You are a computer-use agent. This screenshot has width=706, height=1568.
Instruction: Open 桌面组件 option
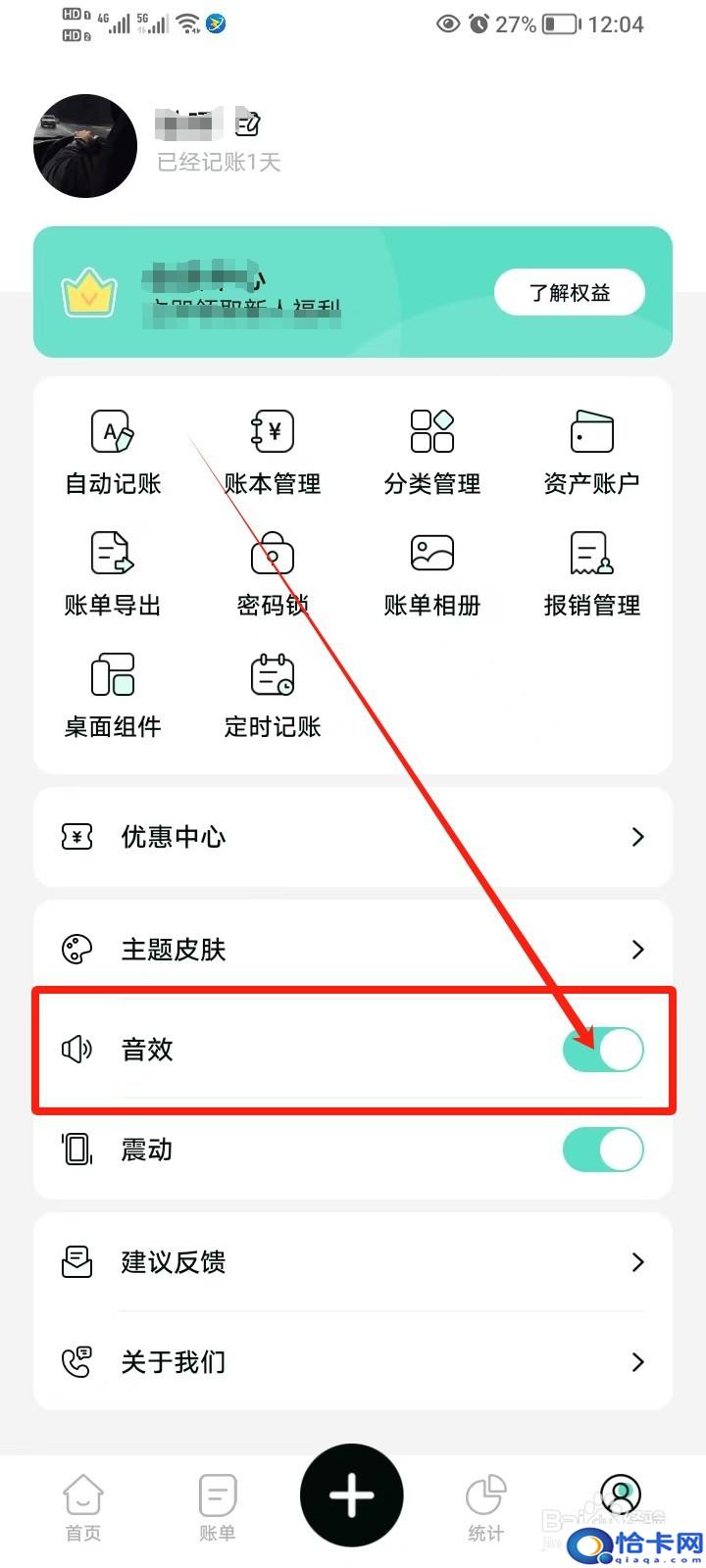tap(113, 696)
